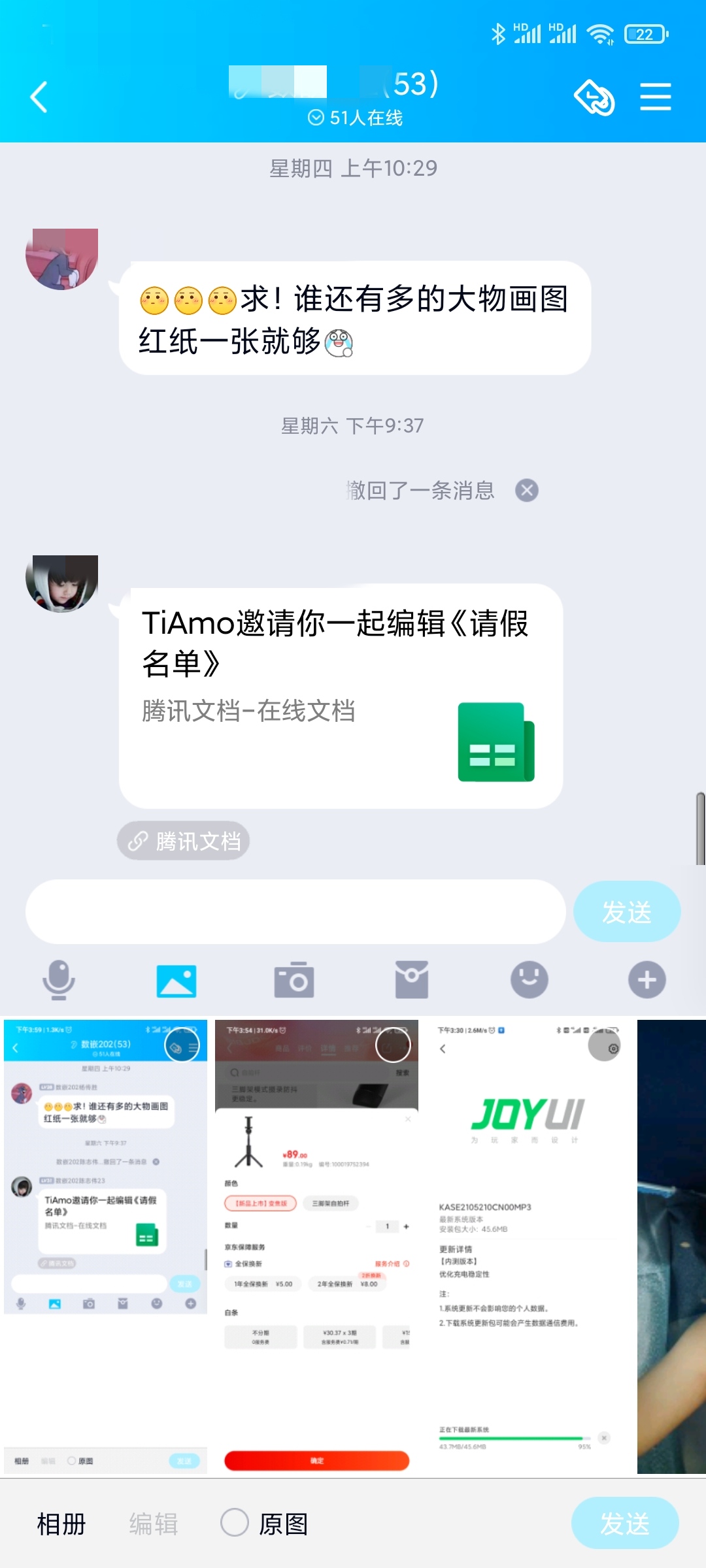706x1568 pixels.
Task: Open the group chat menu icon
Action: point(655,97)
